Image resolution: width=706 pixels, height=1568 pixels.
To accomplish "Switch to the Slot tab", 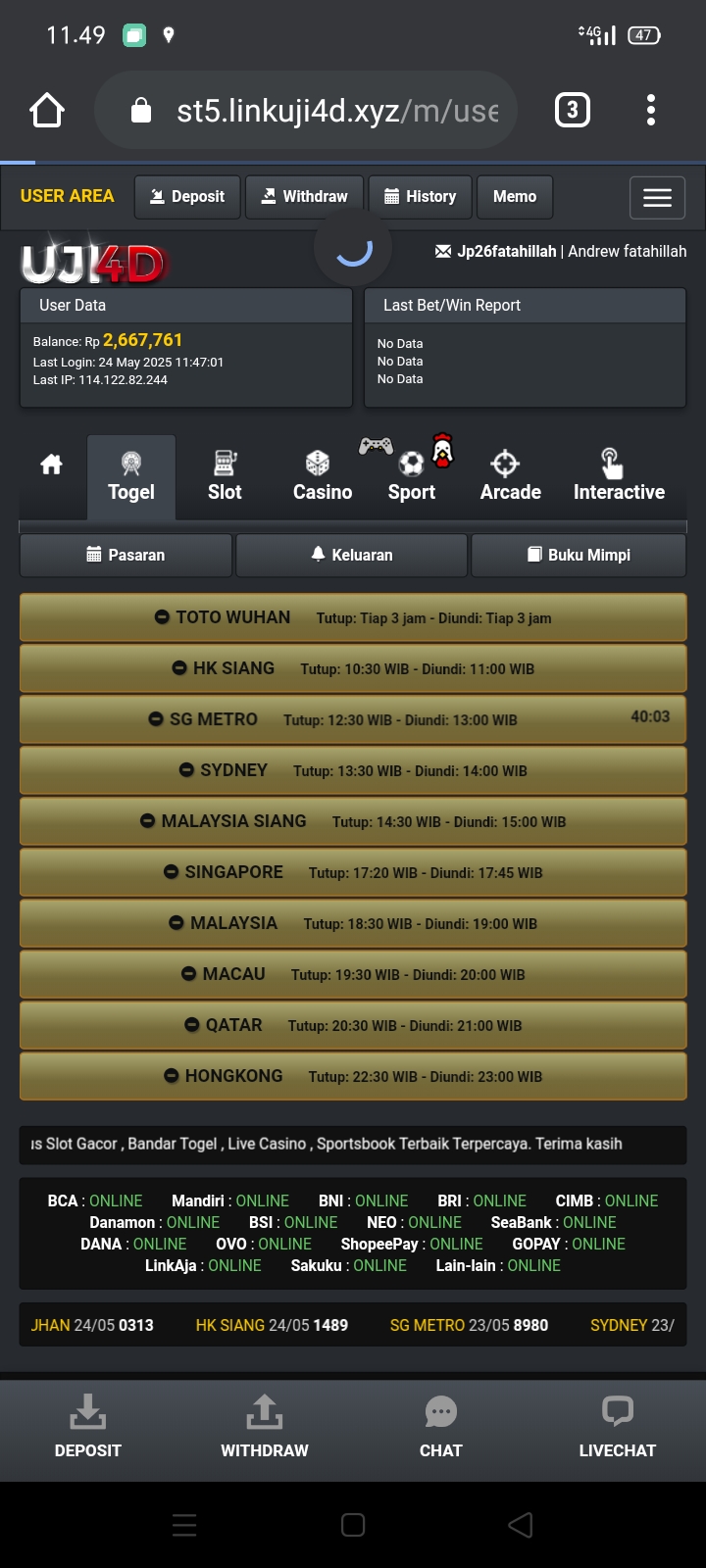I will [x=225, y=476].
